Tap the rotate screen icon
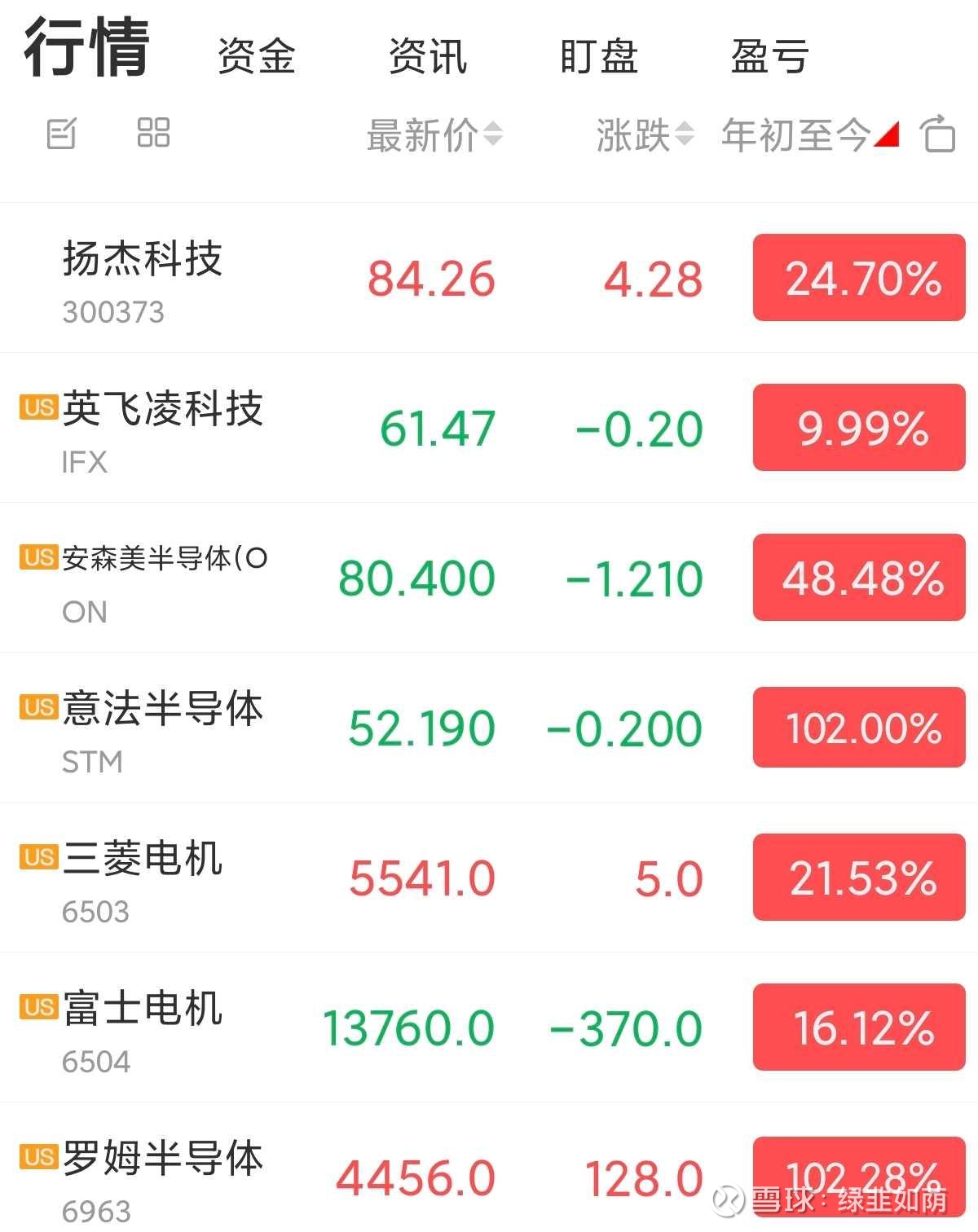The image size is (978, 1232). point(937,134)
